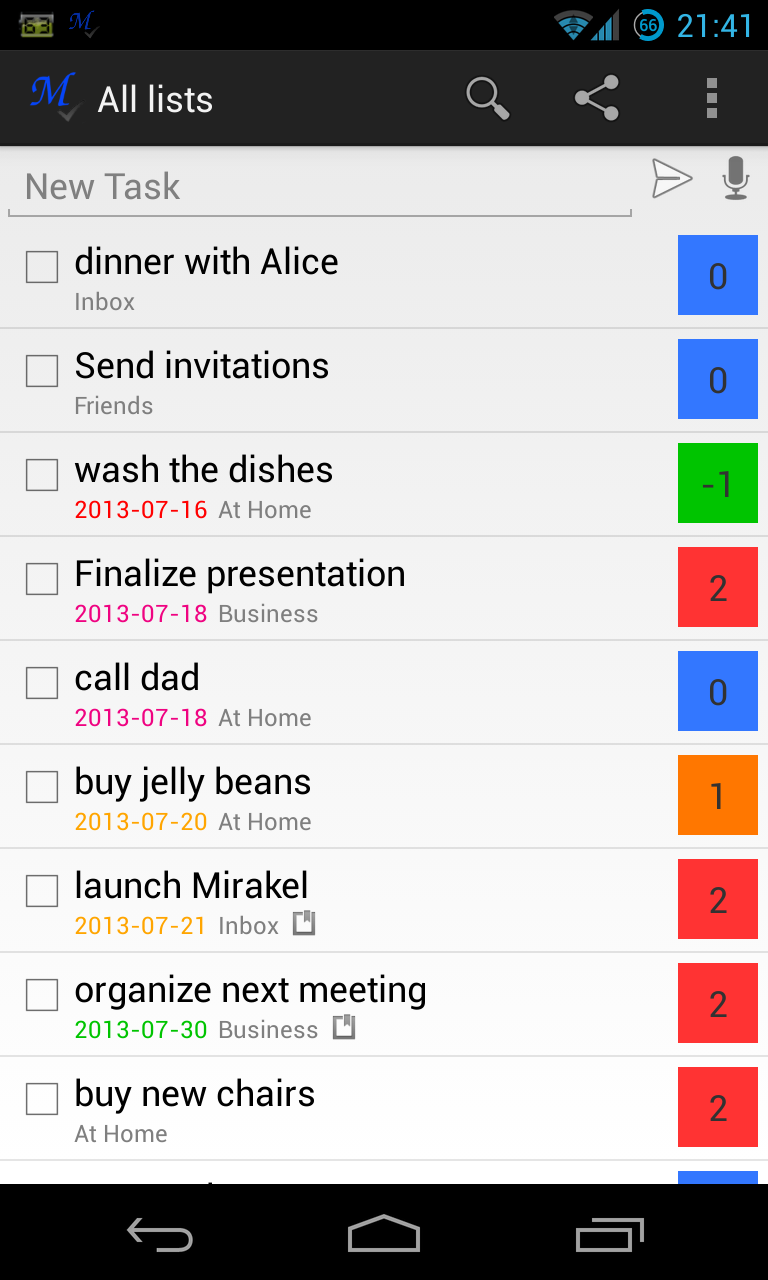This screenshot has height=1280, width=768.
Task: Change priority 2 of Finalize presentation
Action: 718,588
